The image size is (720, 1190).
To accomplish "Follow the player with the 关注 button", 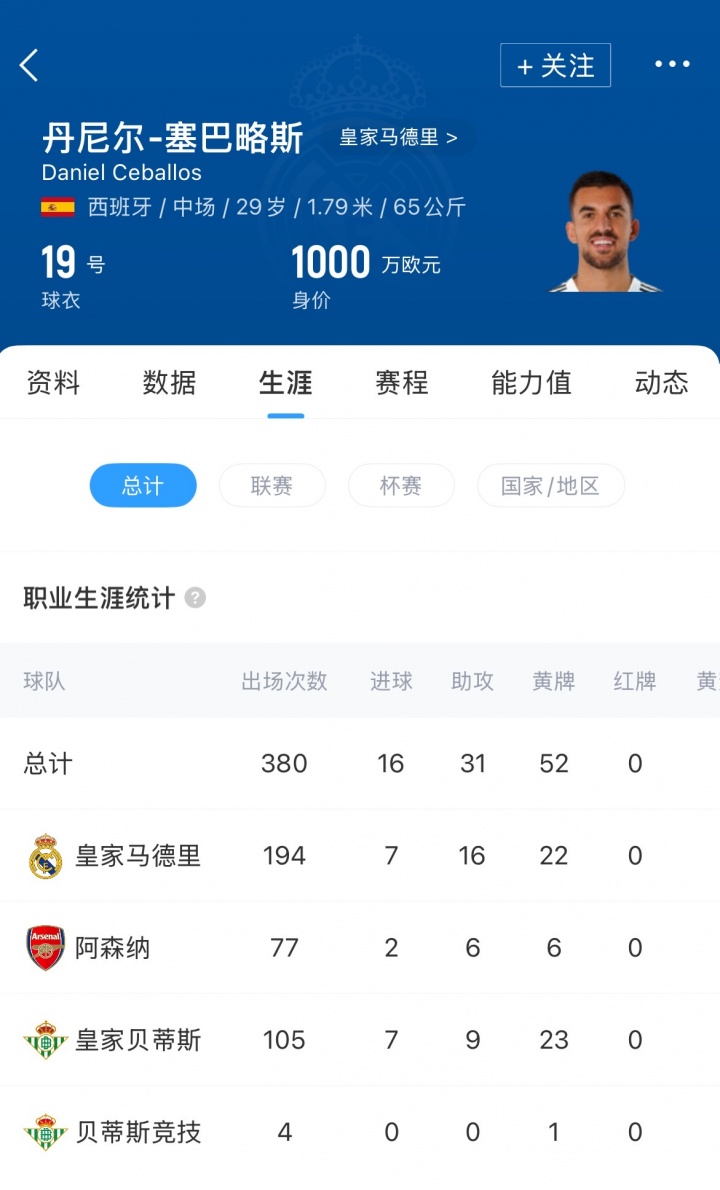I will point(555,66).
